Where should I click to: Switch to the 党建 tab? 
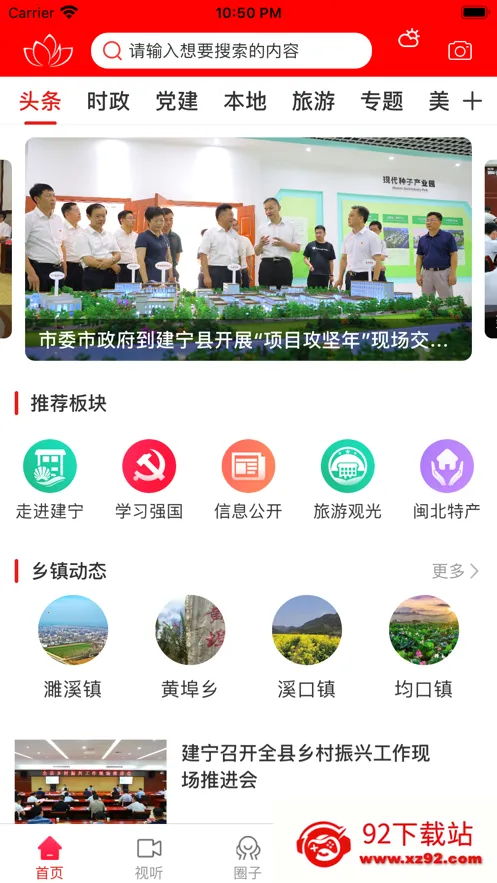[177, 101]
